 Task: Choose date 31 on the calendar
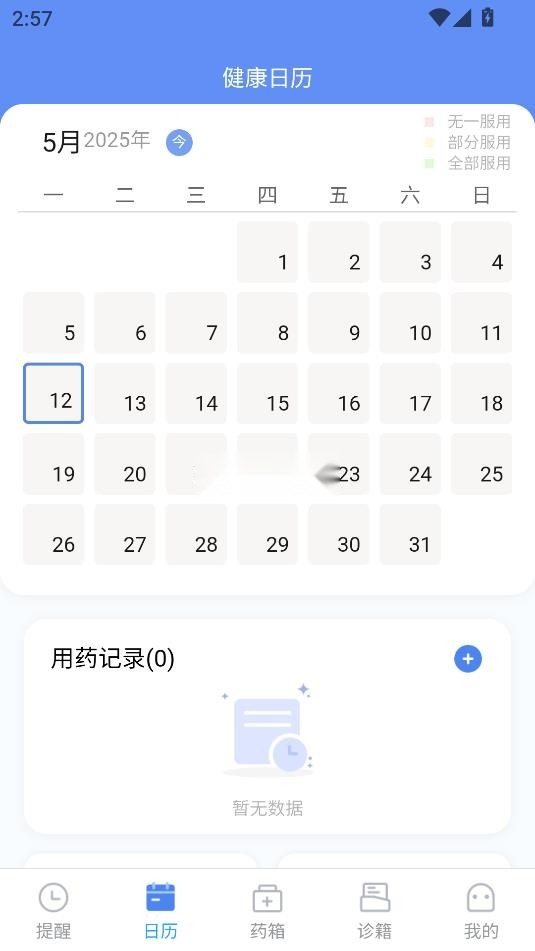[410, 534]
